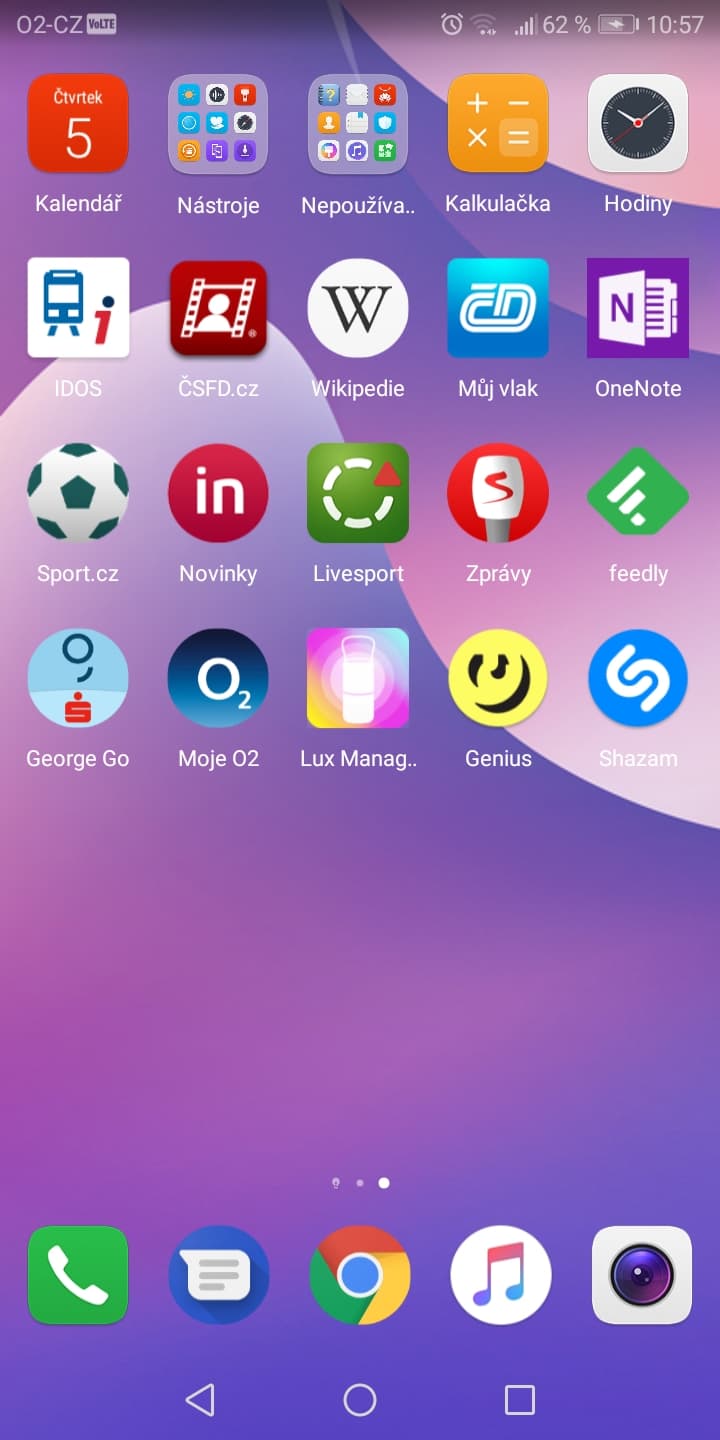
Task: Open OneNote
Action: (x=638, y=308)
